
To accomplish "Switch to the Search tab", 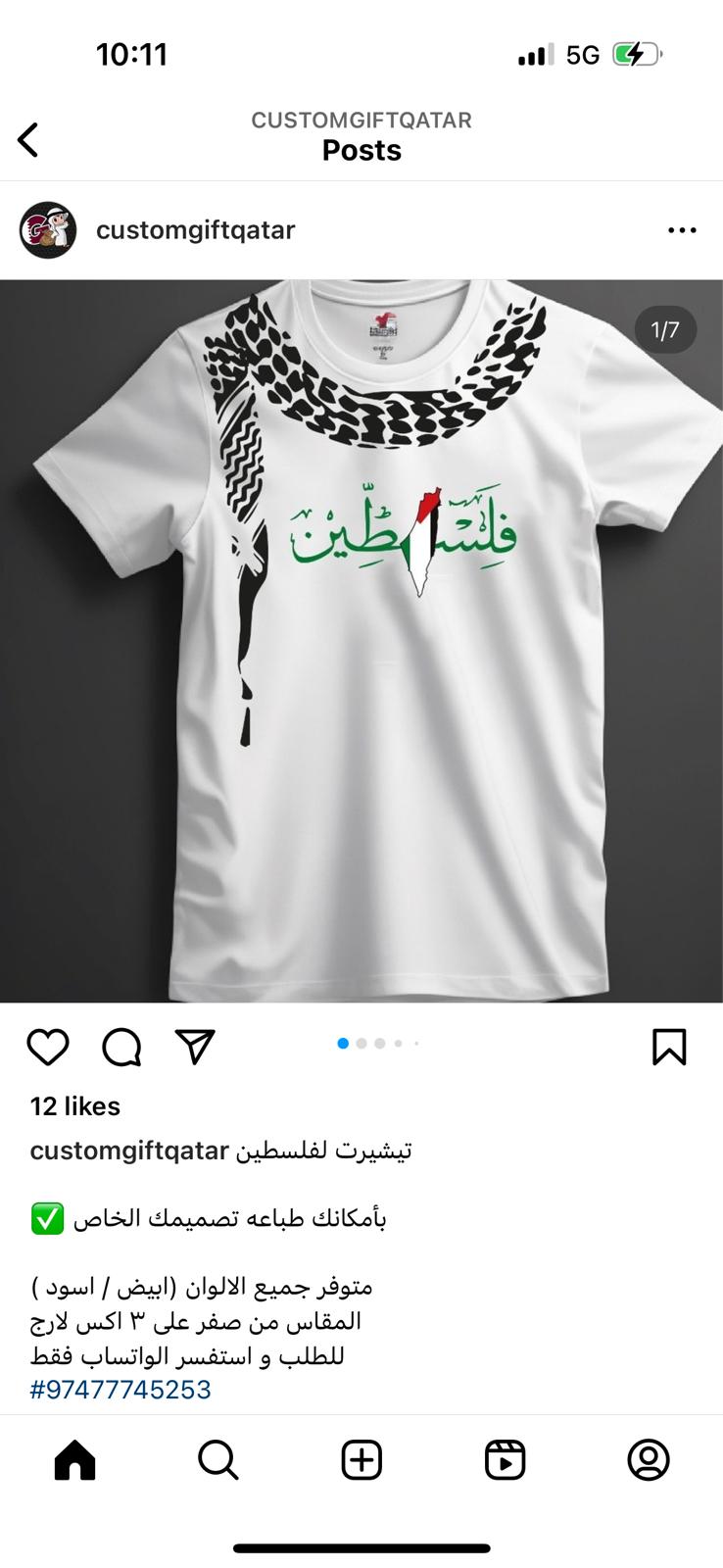I will coord(217,1460).
